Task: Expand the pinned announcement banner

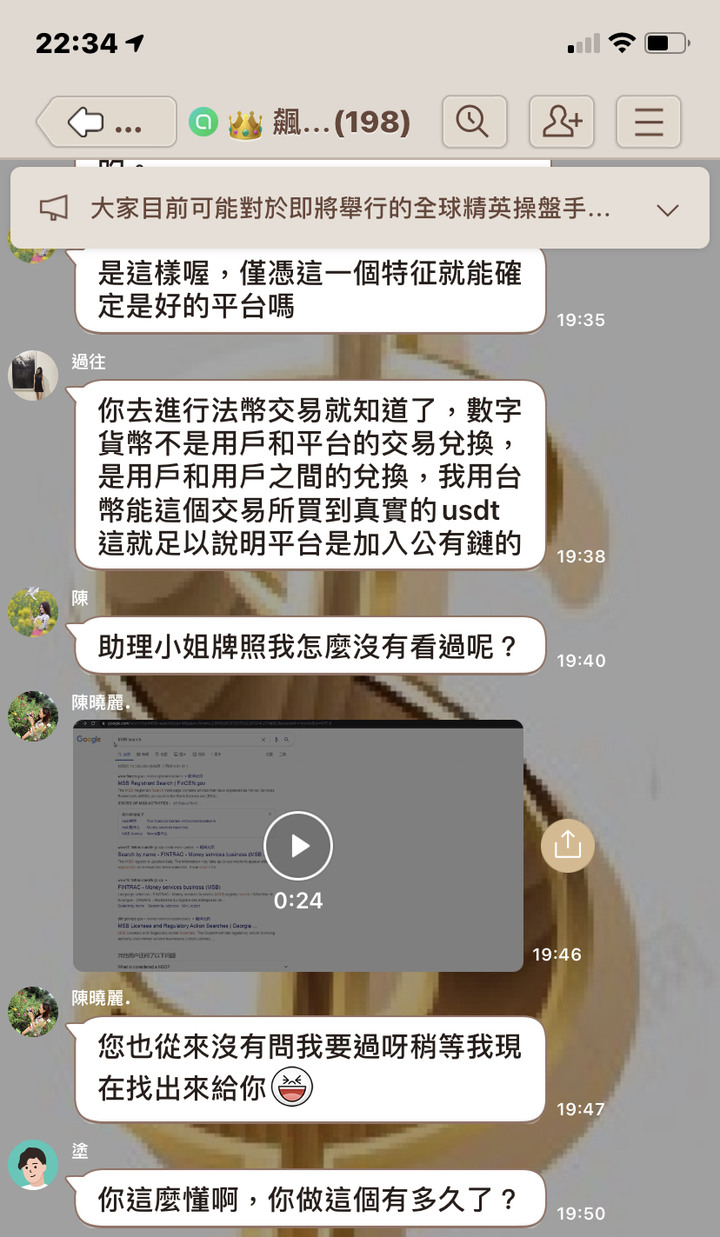Action: coord(667,209)
